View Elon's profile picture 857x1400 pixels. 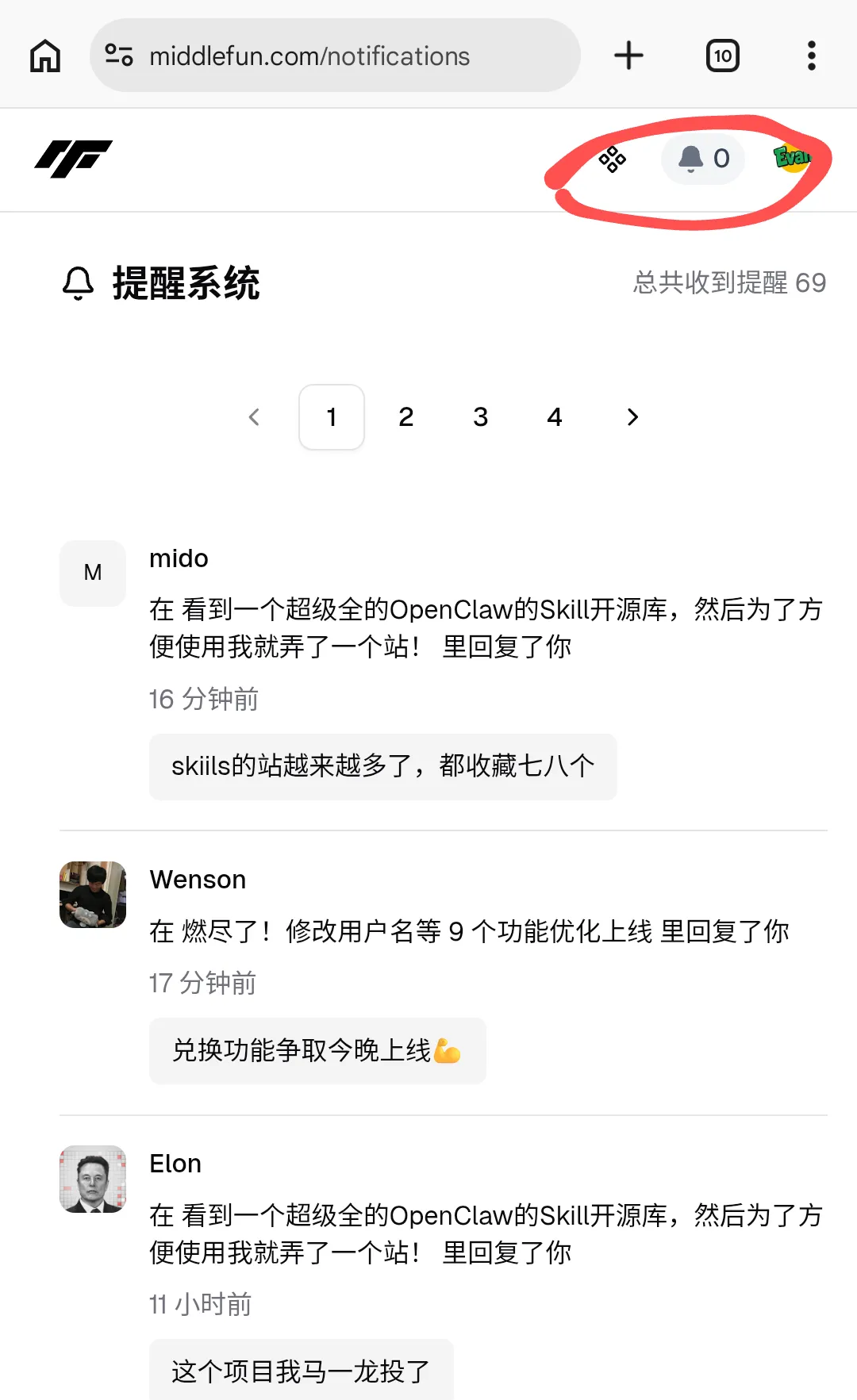pyautogui.click(x=93, y=1179)
